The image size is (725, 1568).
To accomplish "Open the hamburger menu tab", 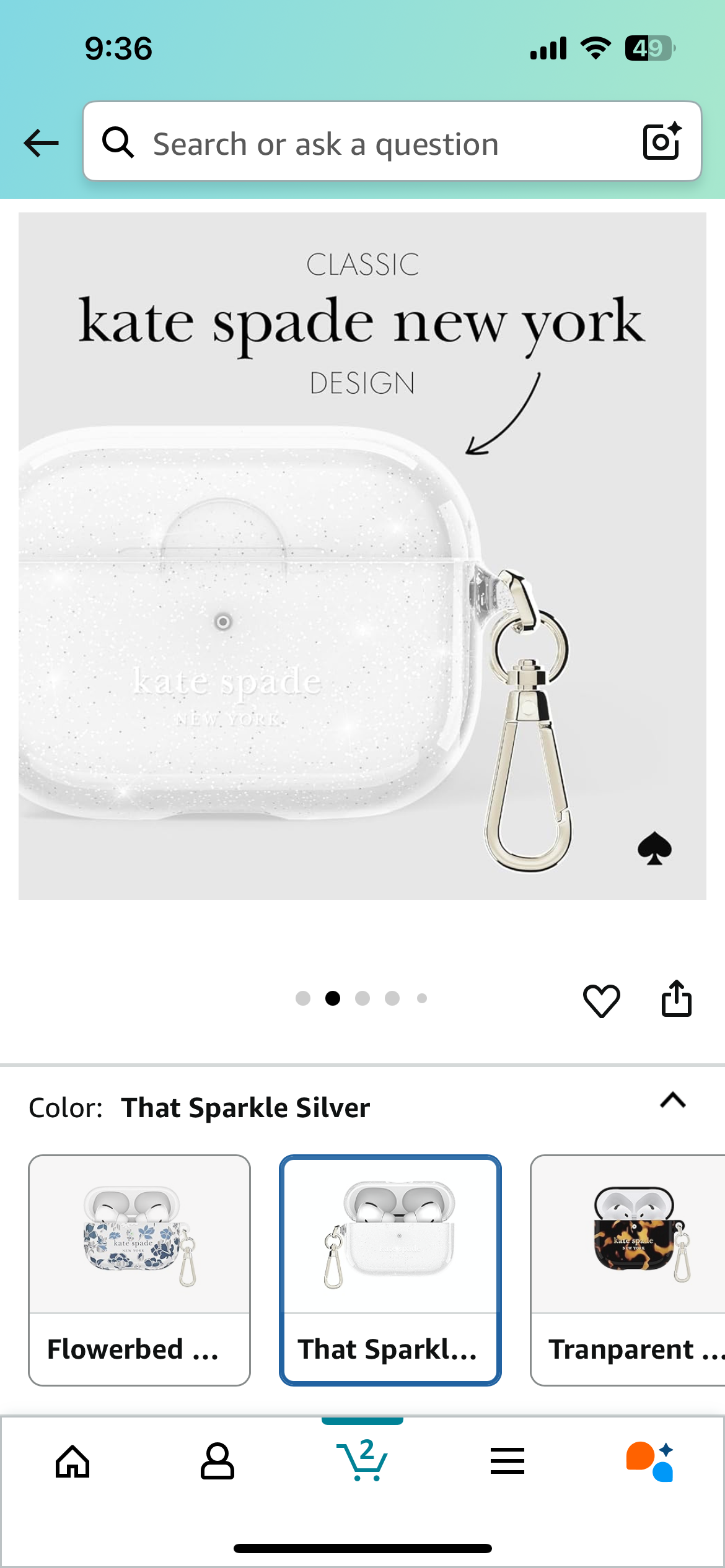I will (507, 1462).
